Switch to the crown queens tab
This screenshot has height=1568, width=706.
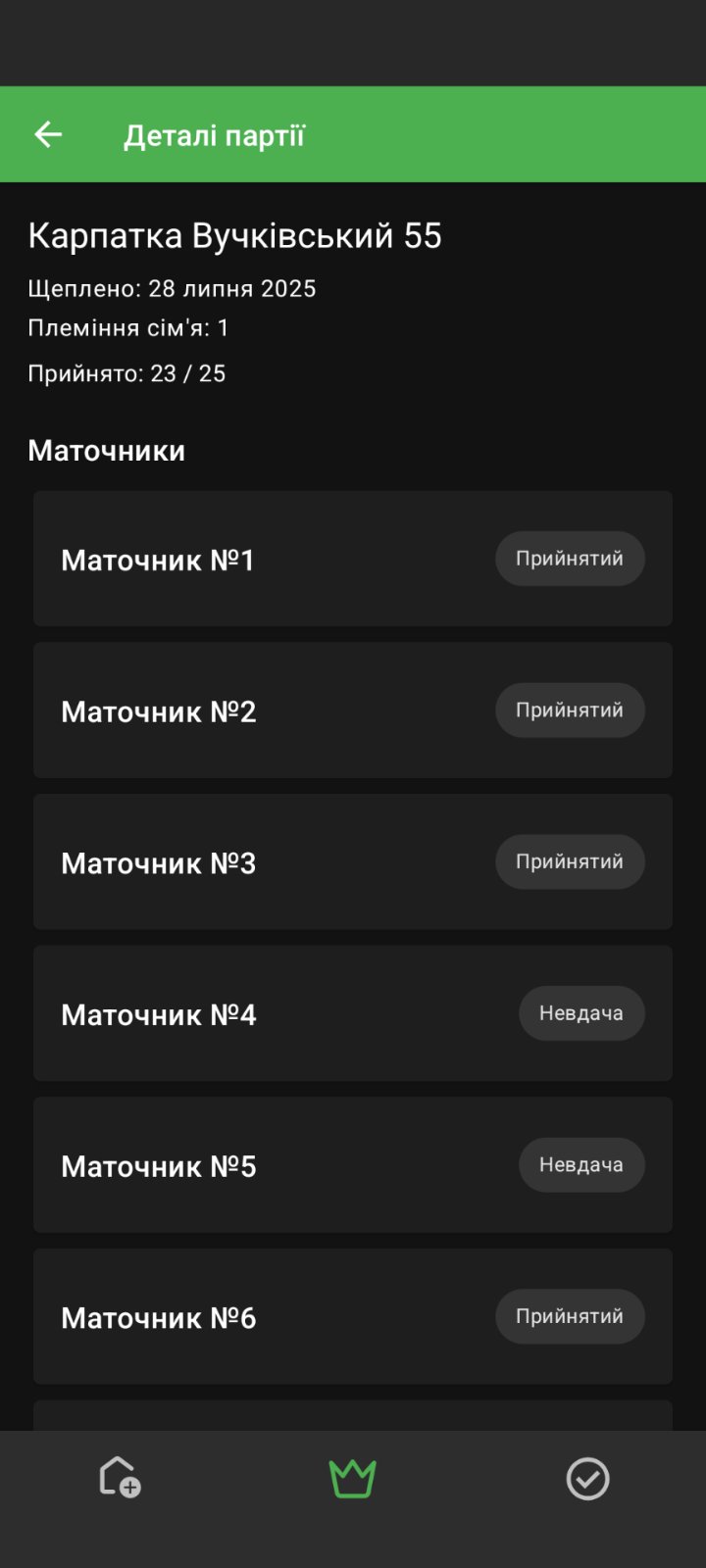coord(352,1478)
